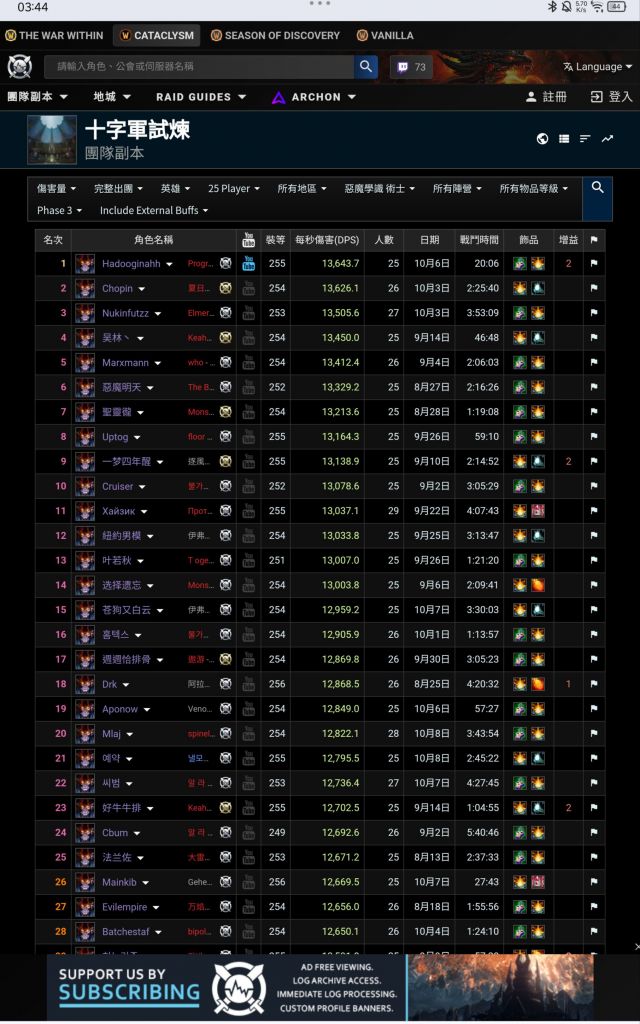Tap the 註冊 register link
Image resolution: width=640 pixels, height=1024 pixels.
tap(546, 97)
